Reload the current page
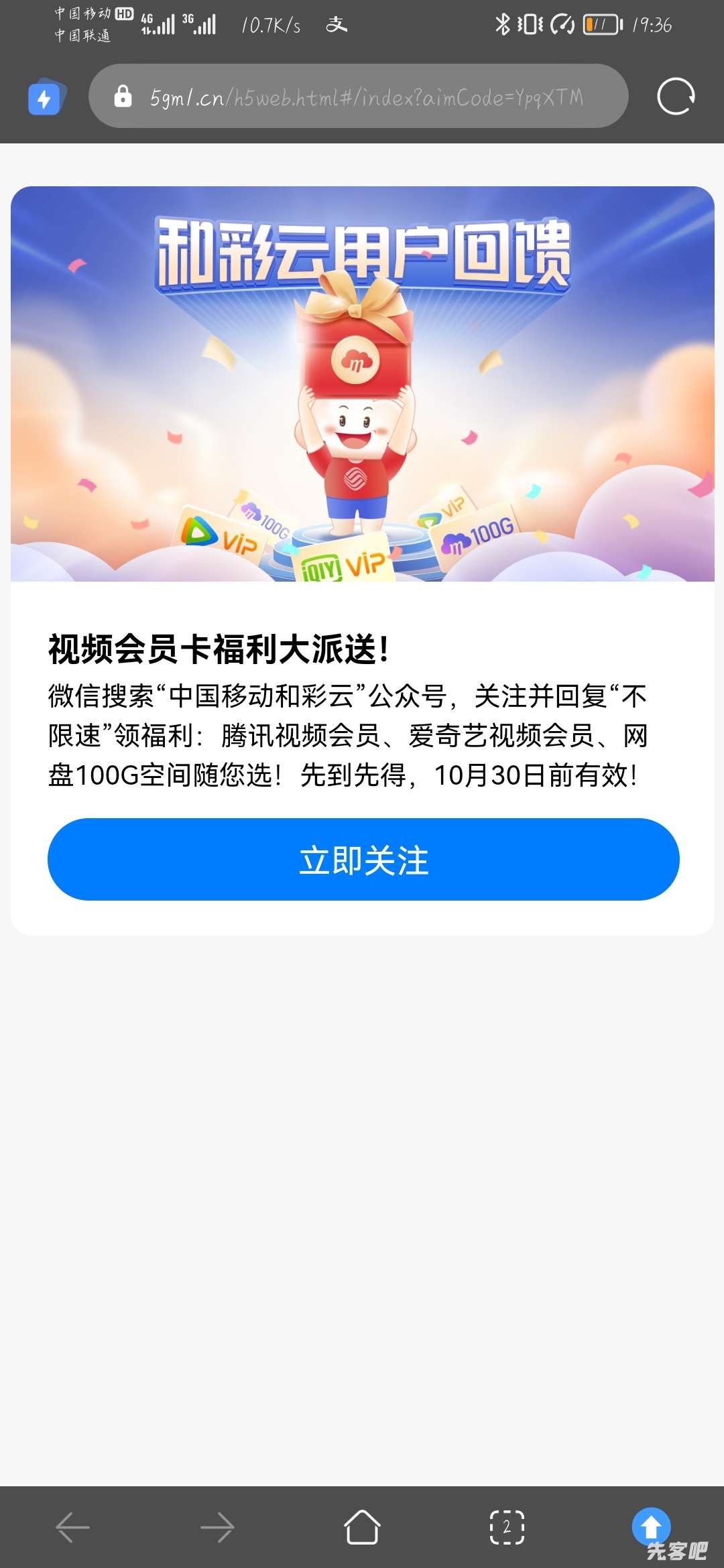The width and height of the screenshot is (724, 1568). (675, 96)
